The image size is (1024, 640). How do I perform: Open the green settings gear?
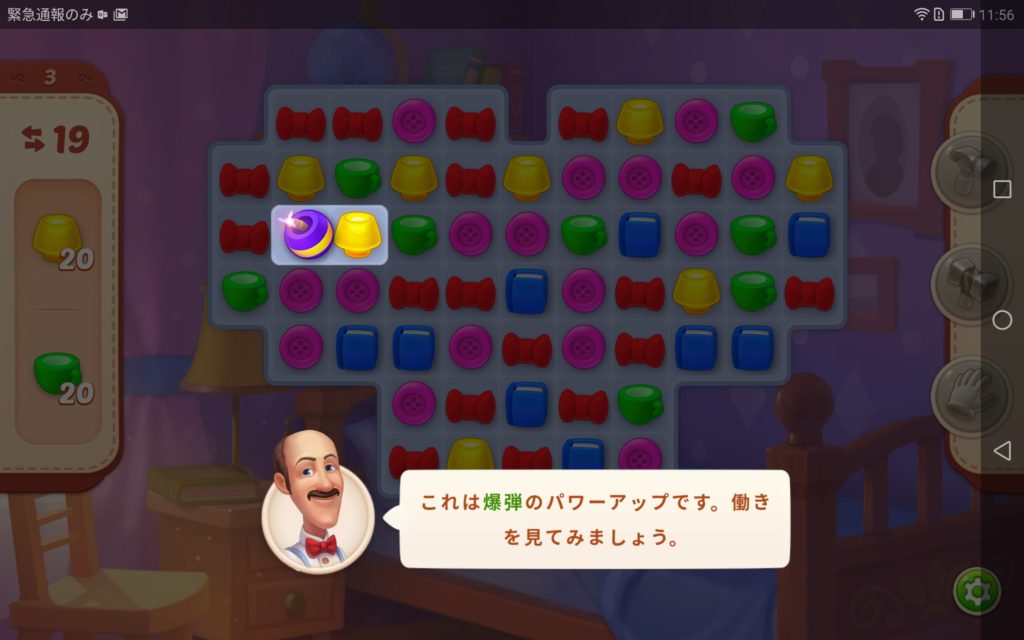(x=977, y=590)
